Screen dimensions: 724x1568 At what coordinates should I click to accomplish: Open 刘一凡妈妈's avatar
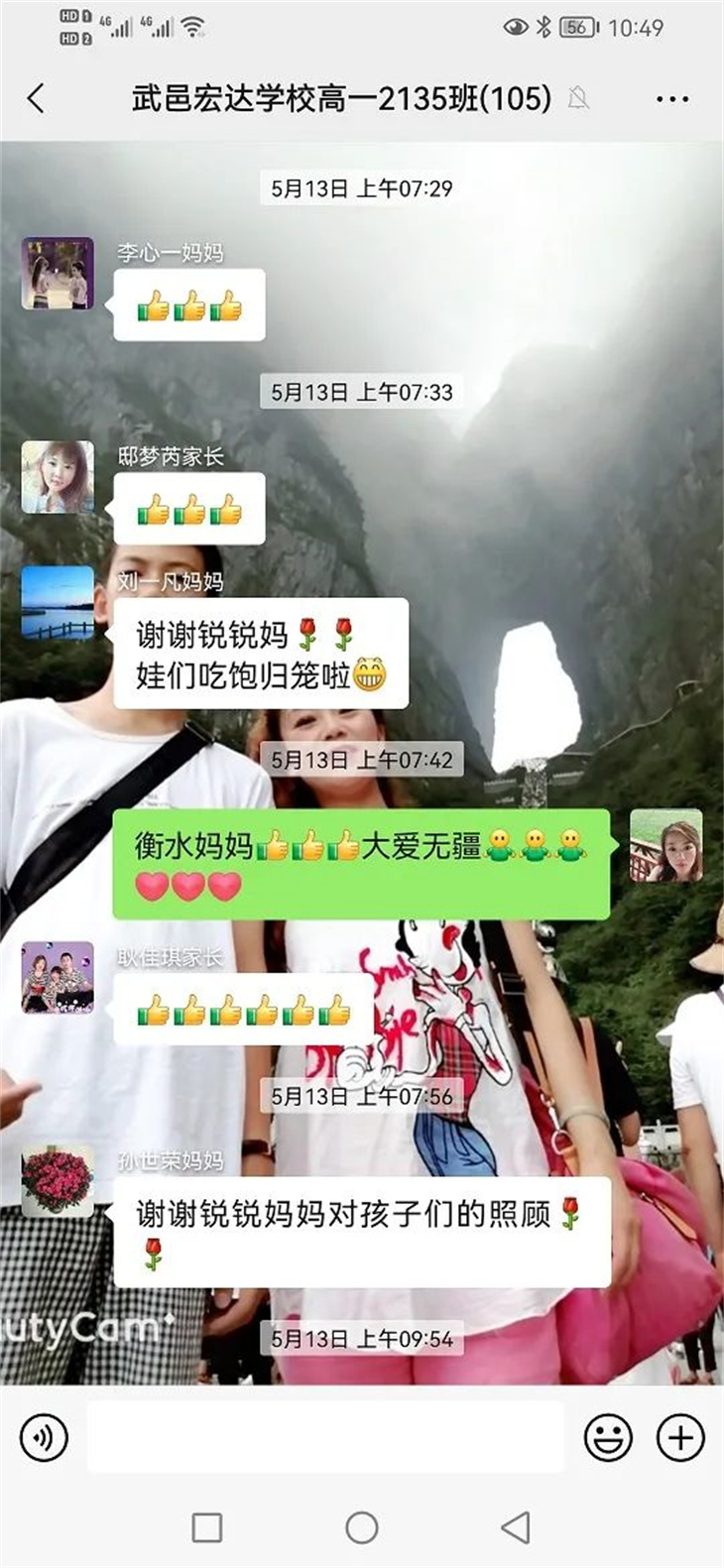(58, 602)
